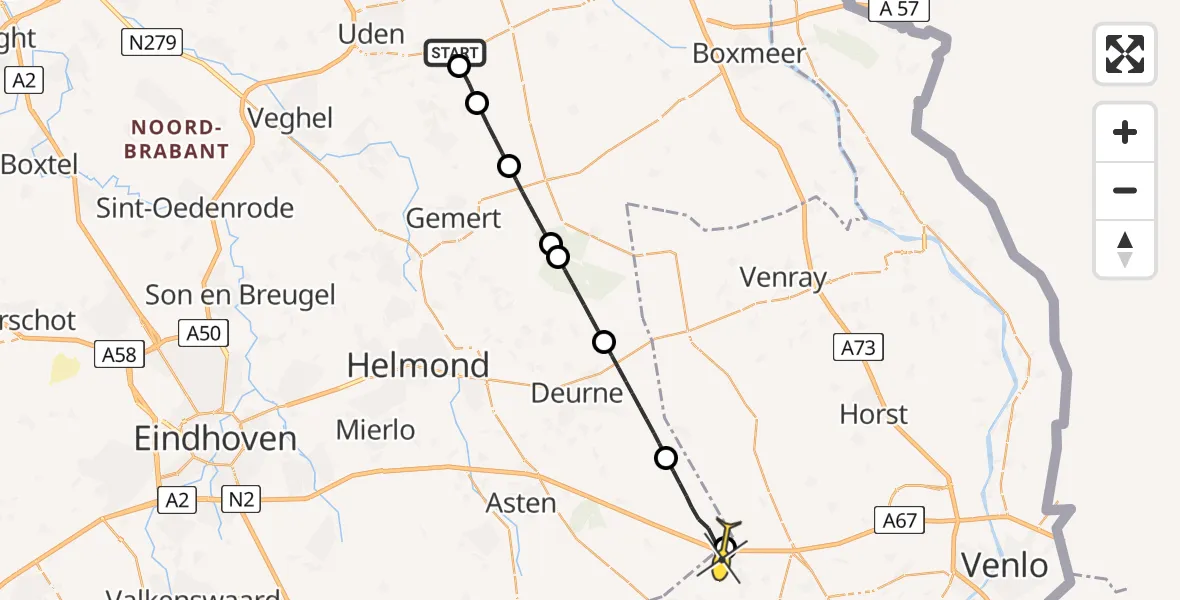
Task: Reset map bearing to north
Action: coord(1125,249)
